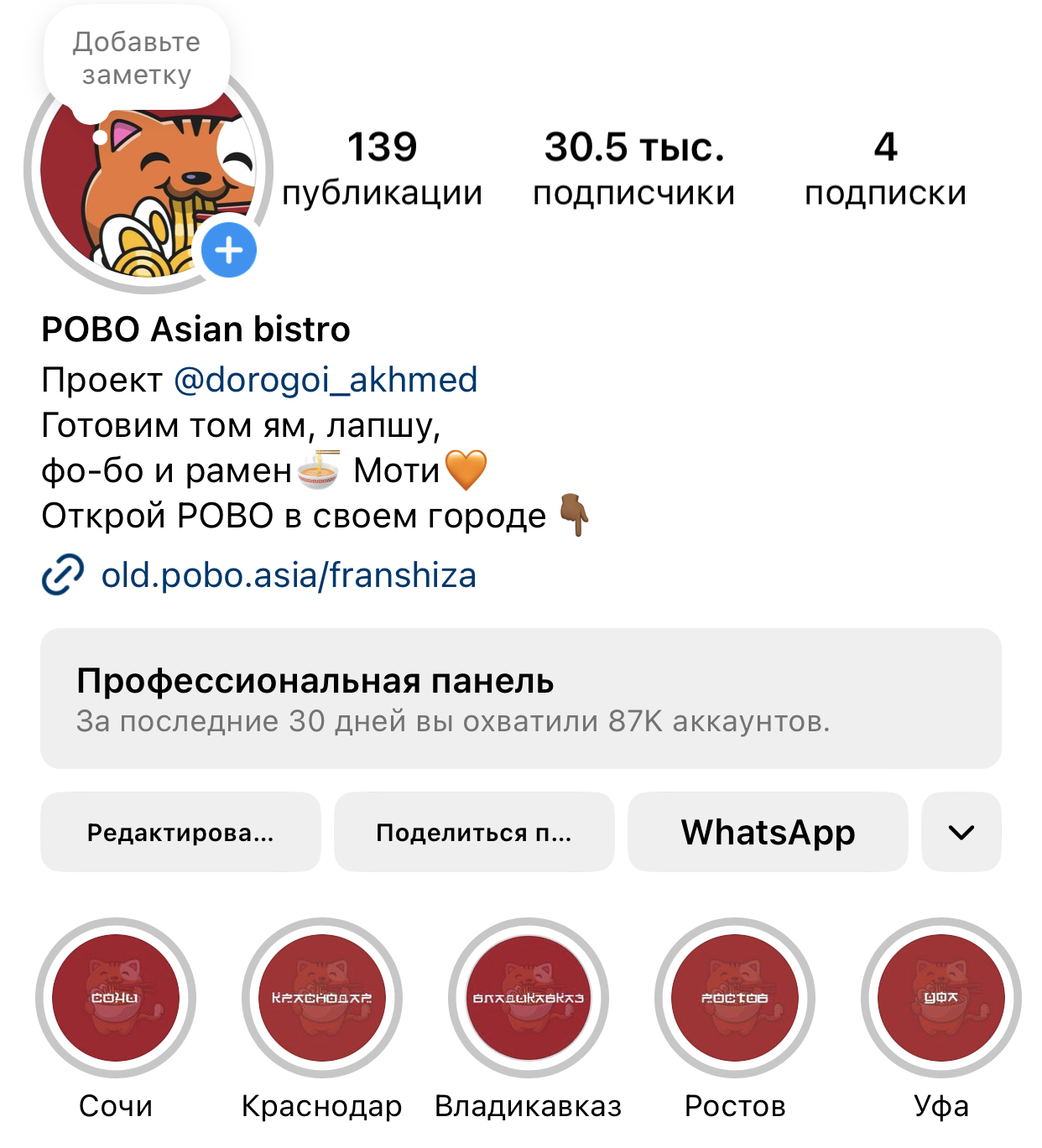Tap Поделиться профилем button
The width and height of the screenshot is (1042, 1148).
click(x=474, y=832)
